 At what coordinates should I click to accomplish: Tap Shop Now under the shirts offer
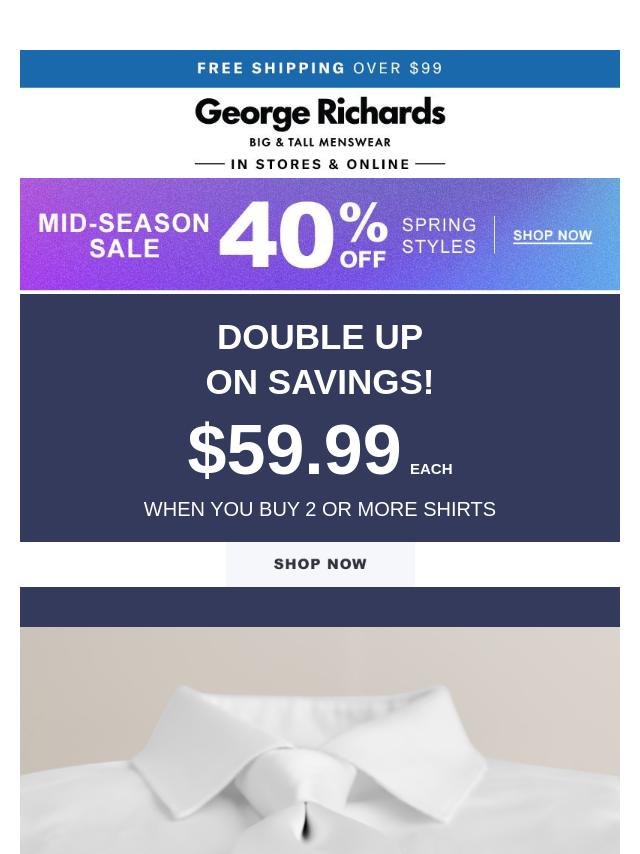[320, 564]
